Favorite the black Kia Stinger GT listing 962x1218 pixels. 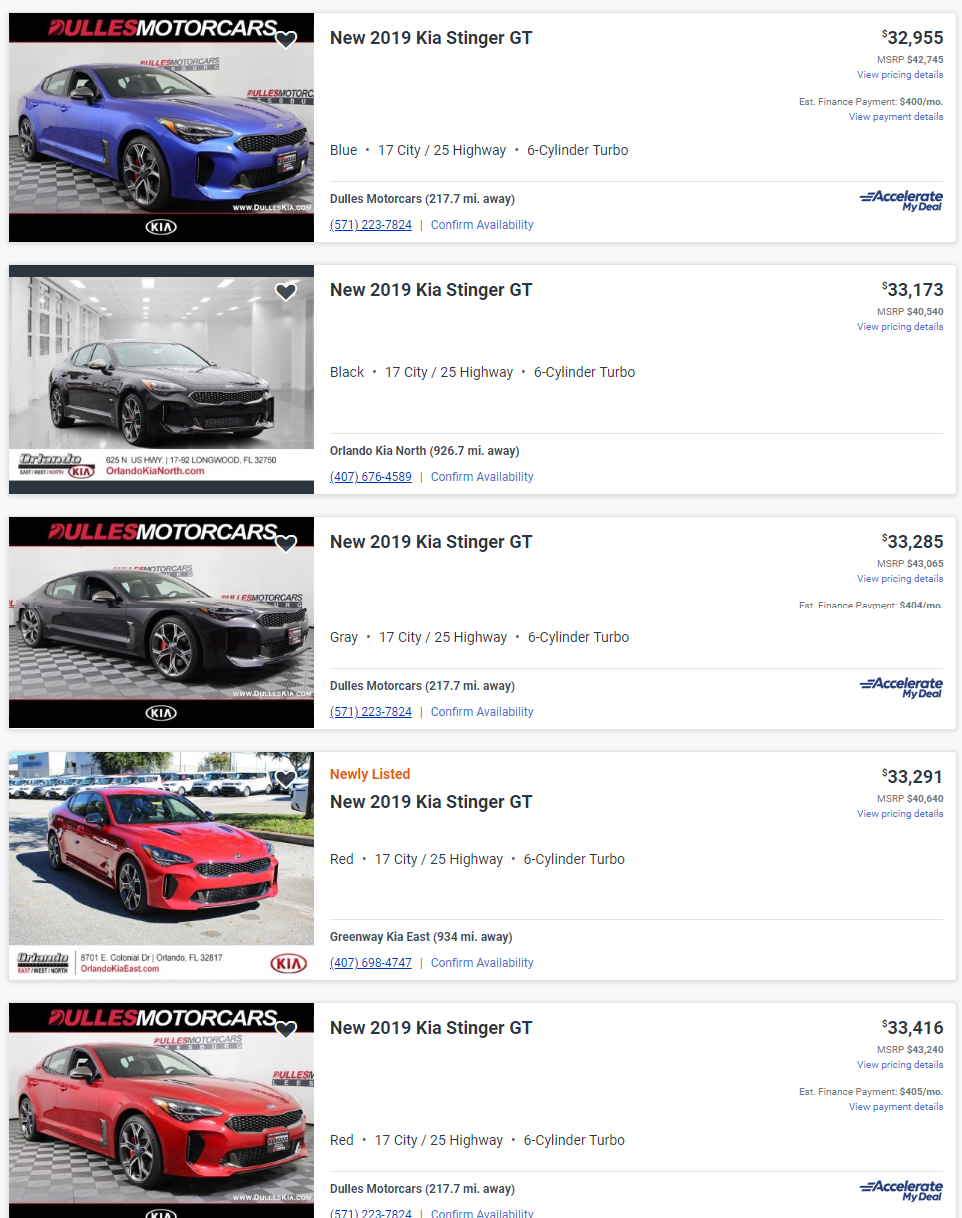(286, 292)
